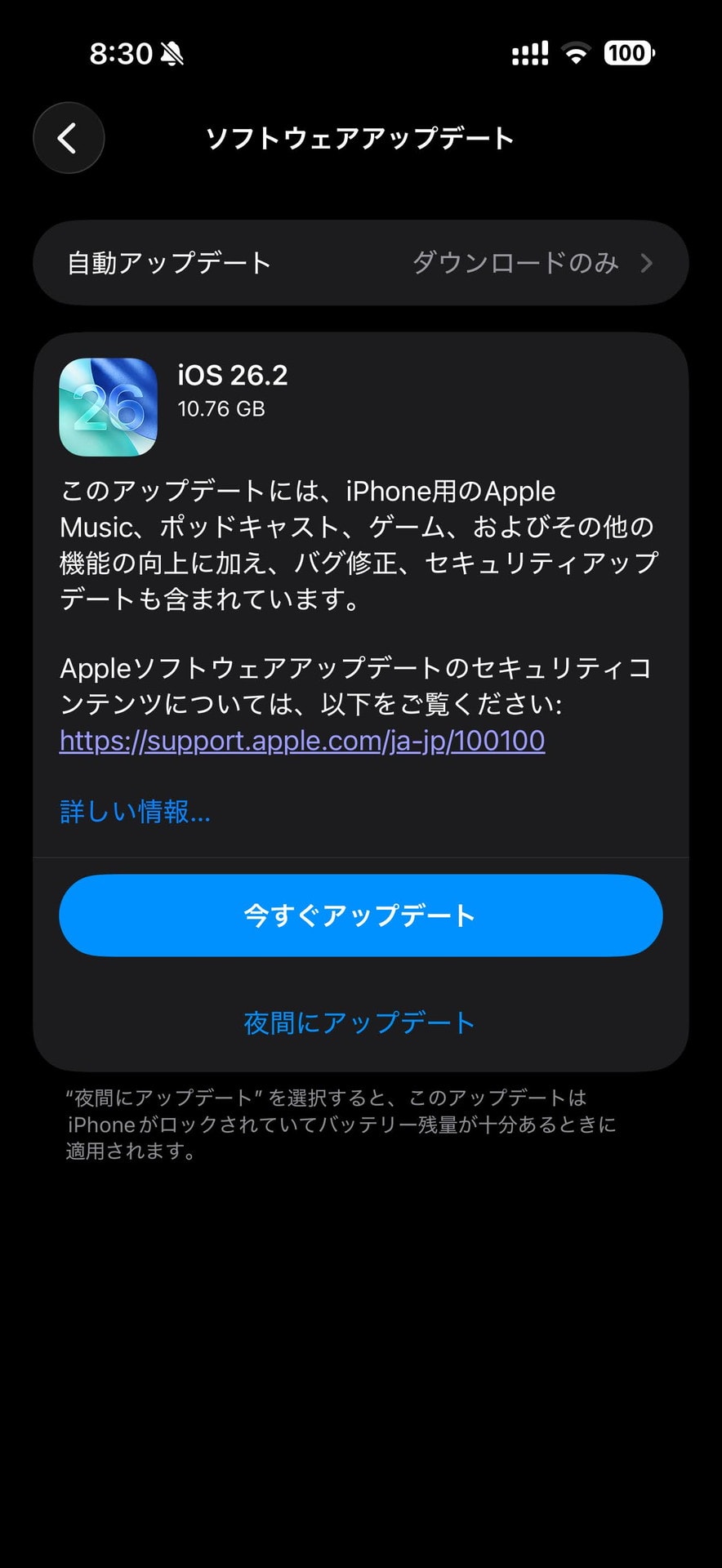Open the support.apple.com security link
The image size is (722, 1568).
point(302,741)
